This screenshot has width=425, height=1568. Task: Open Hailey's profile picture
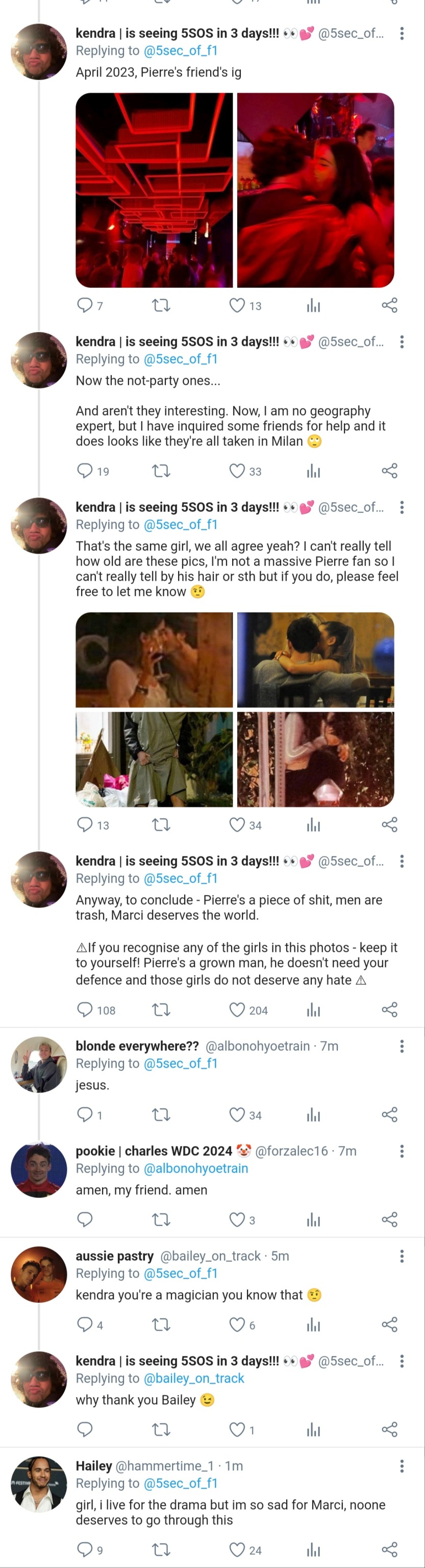(39, 1484)
